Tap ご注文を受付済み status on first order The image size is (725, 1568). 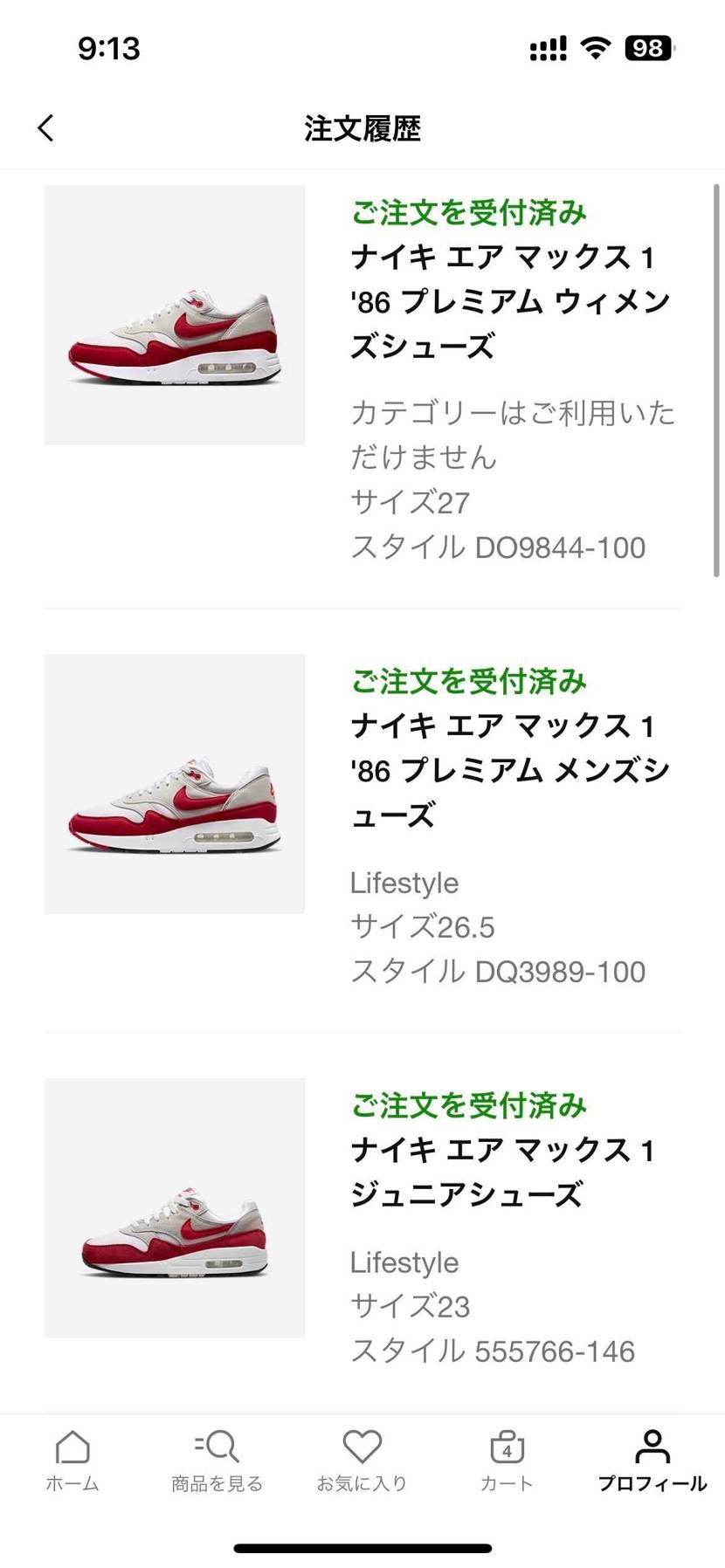pos(469,212)
